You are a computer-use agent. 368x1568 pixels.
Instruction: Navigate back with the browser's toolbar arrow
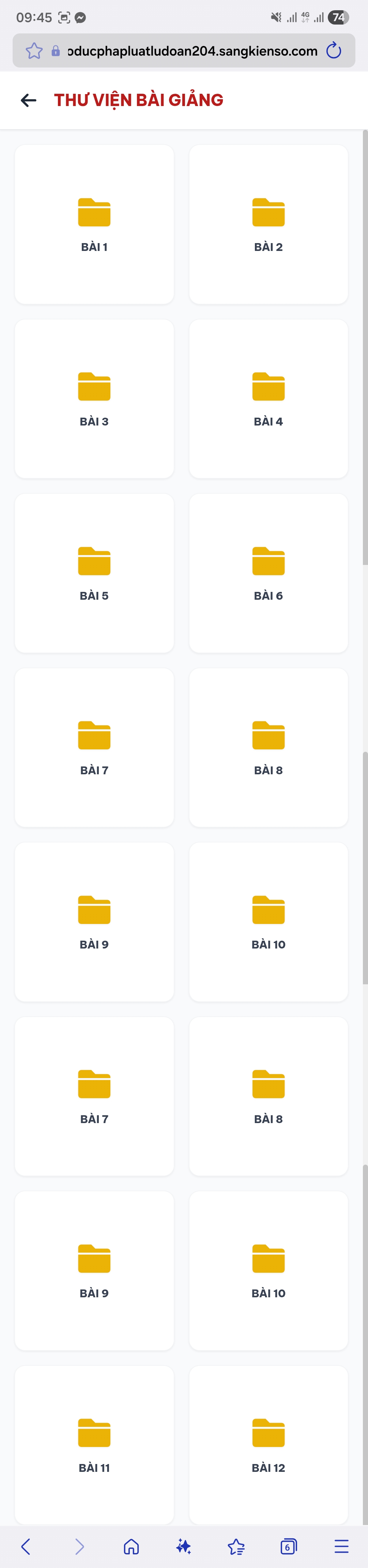tap(26, 1545)
